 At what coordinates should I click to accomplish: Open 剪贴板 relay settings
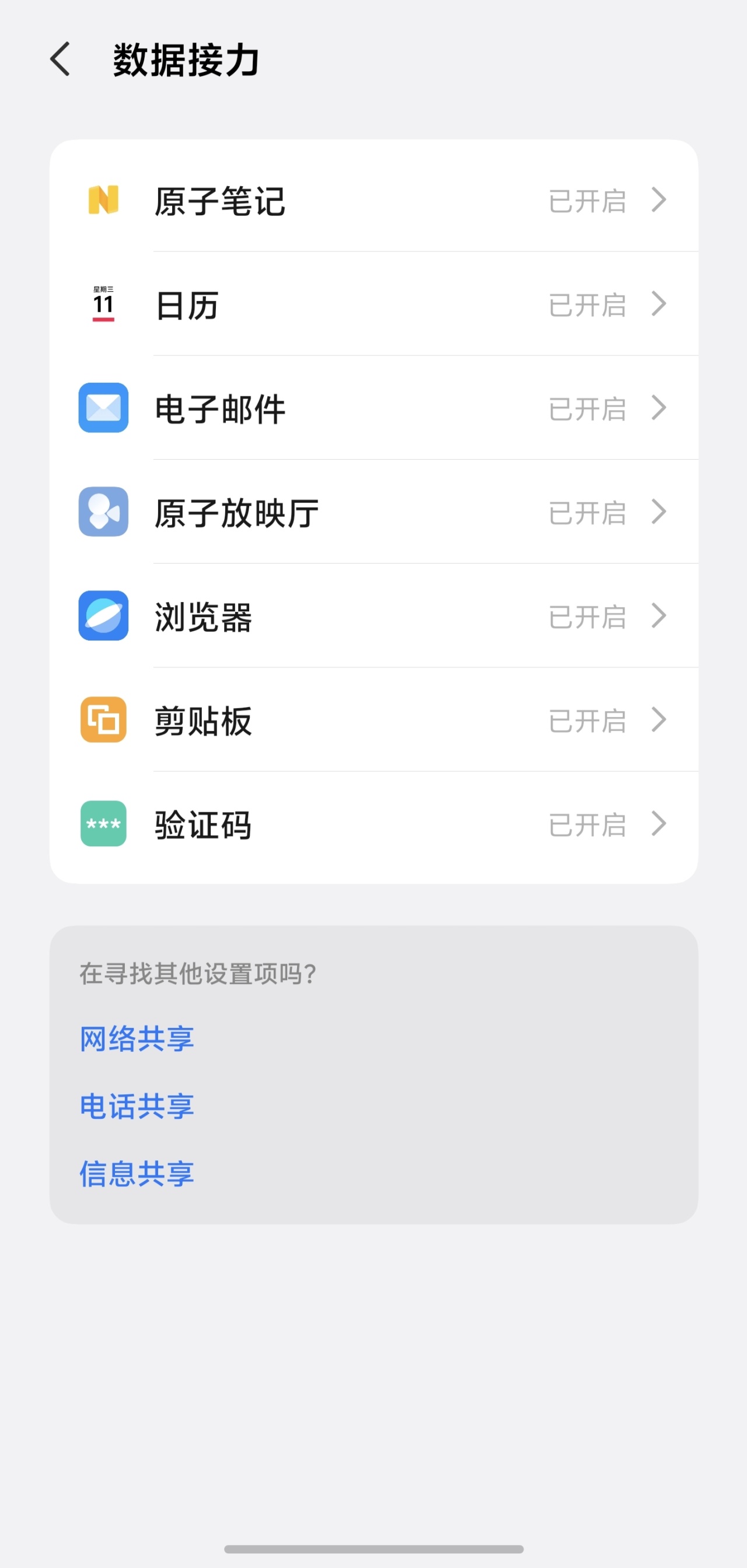click(373, 720)
